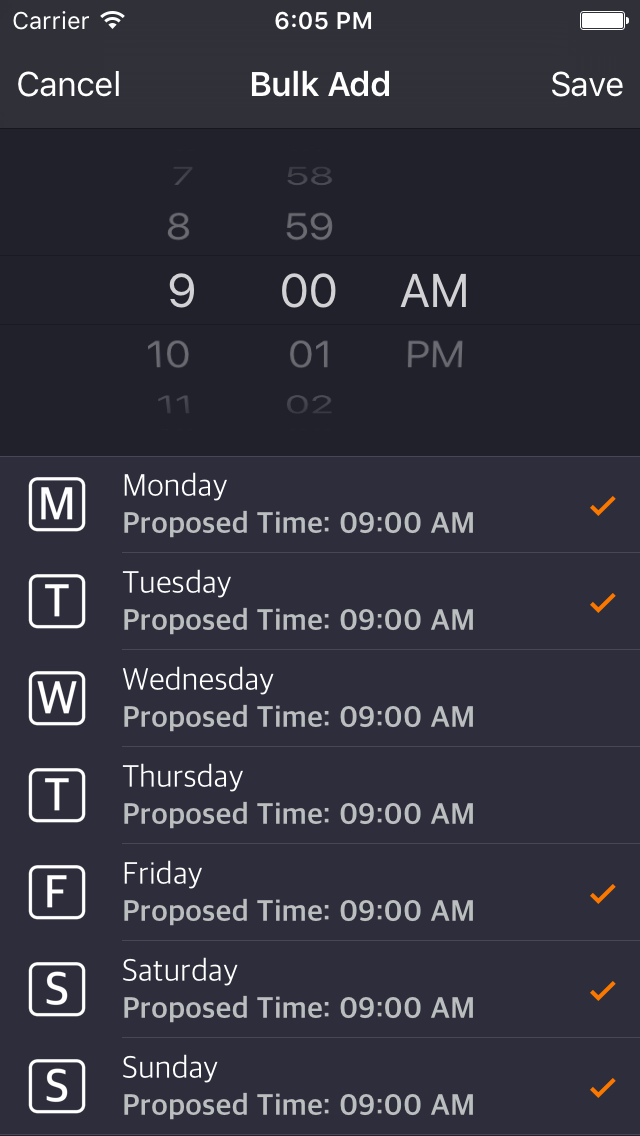Save the bulk added alarms

pos(586,85)
